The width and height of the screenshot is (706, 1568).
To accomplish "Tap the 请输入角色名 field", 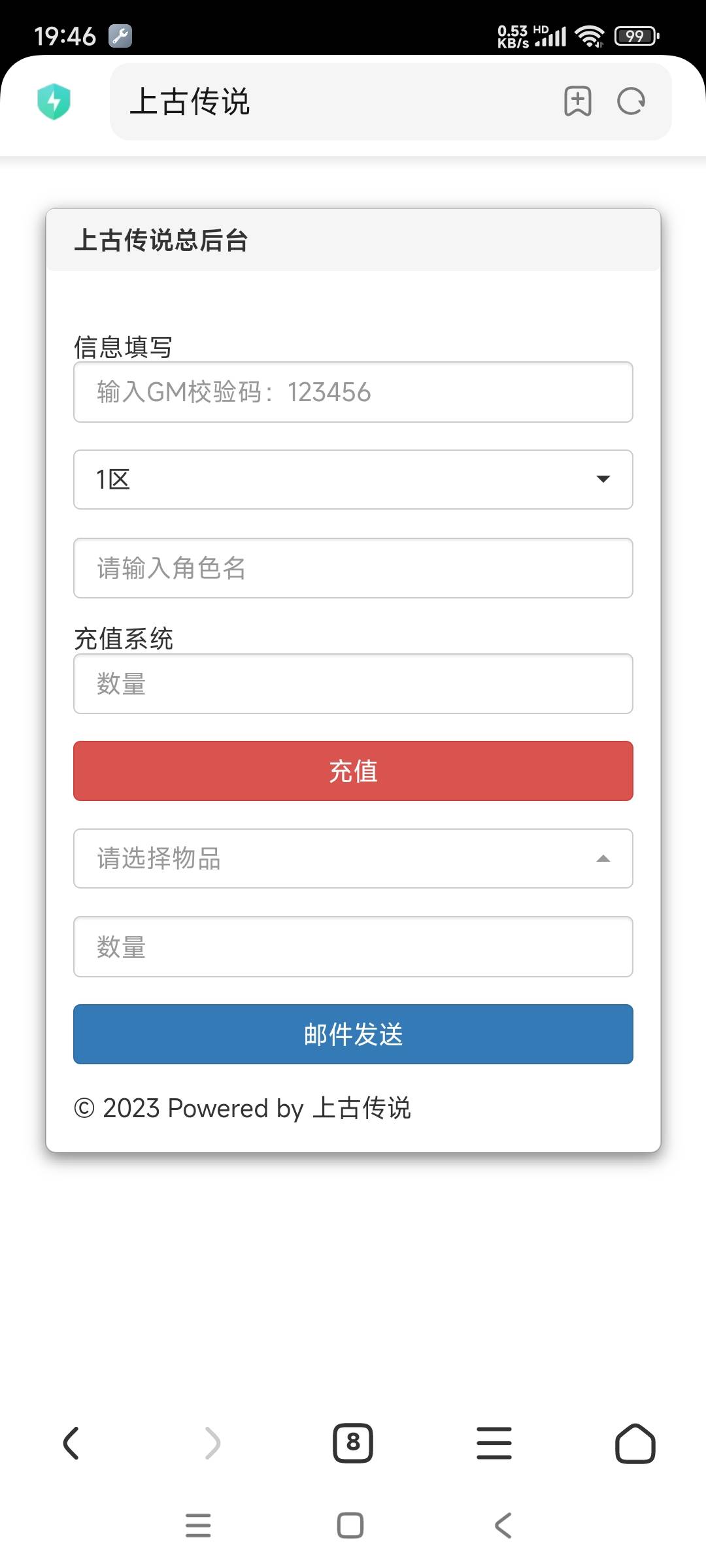I will point(353,568).
